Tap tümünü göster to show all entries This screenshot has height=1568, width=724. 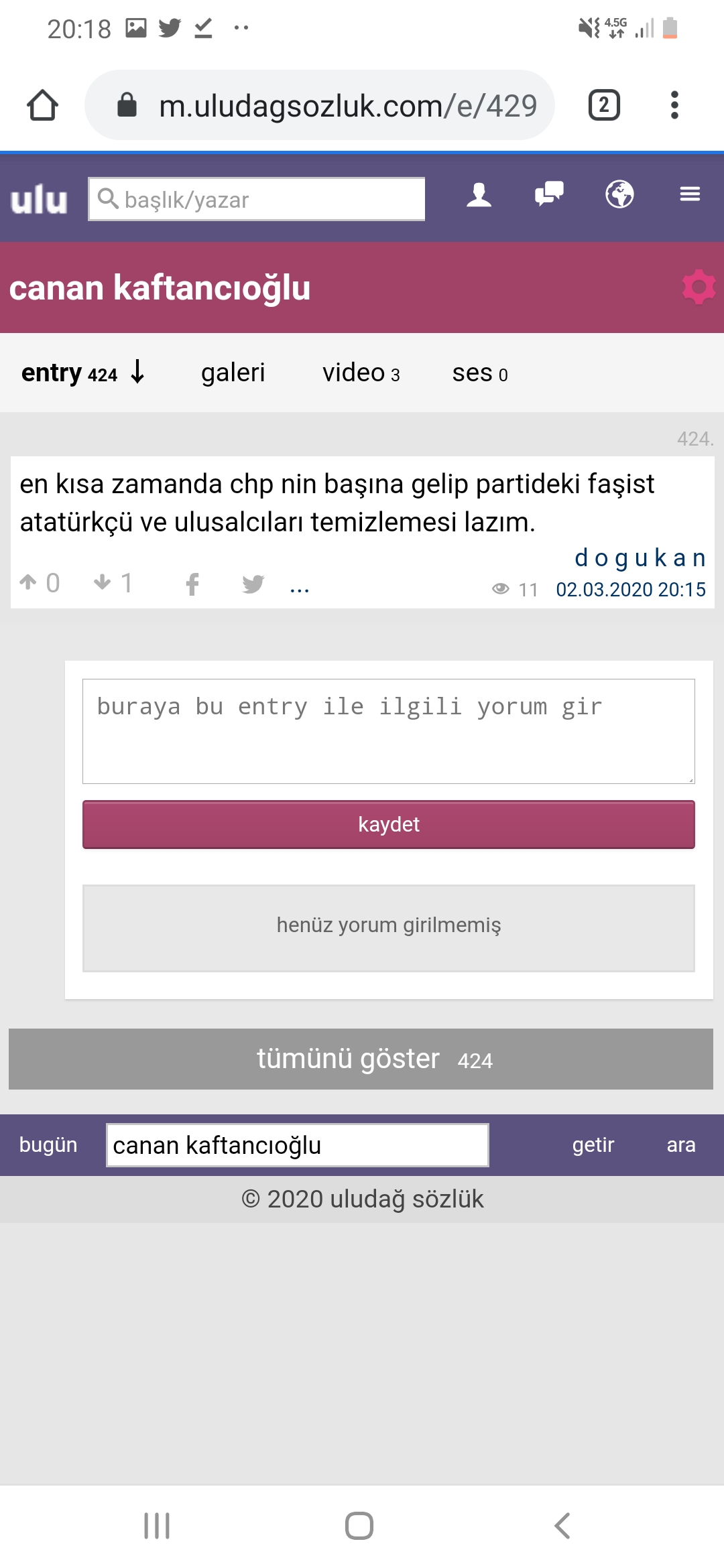(x=361, y=1059)
